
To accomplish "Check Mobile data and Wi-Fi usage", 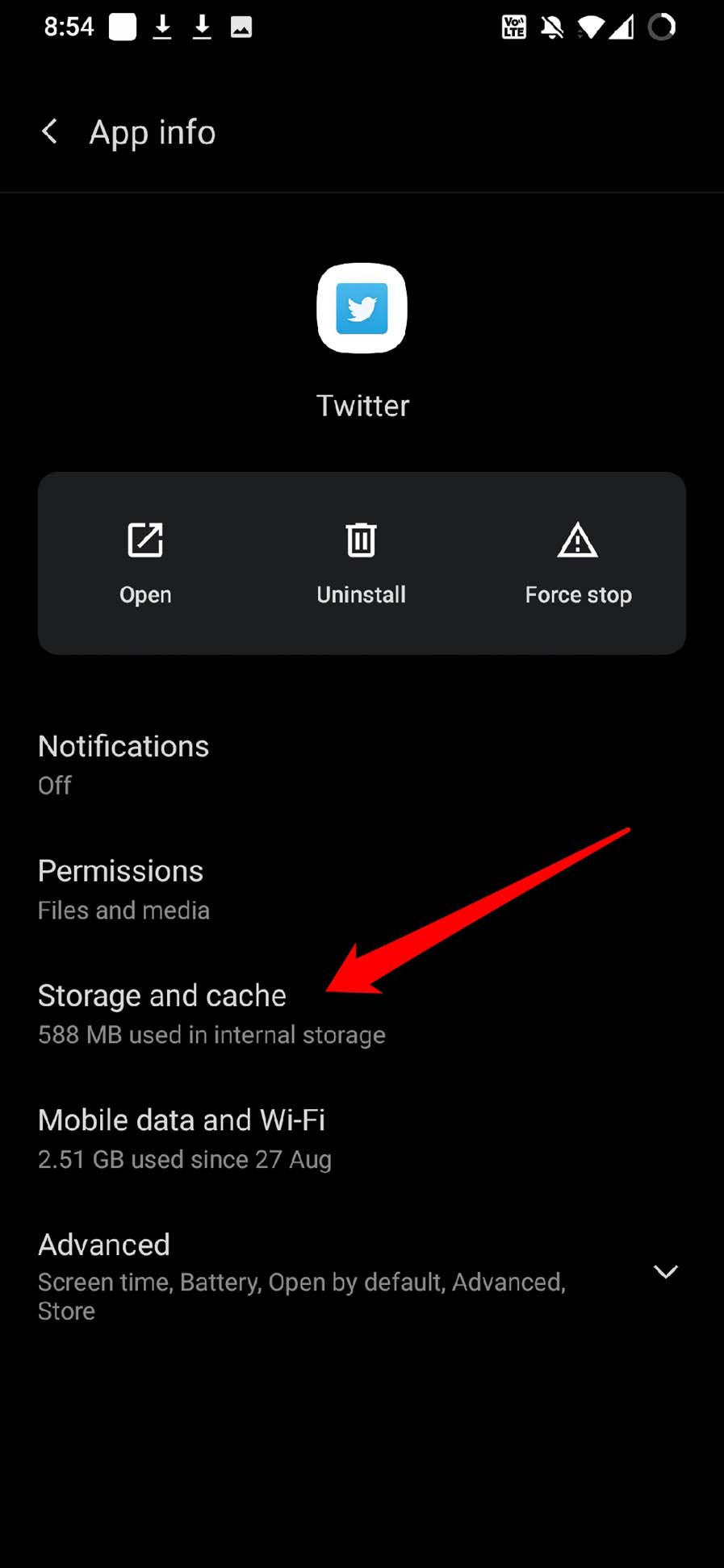I will [x=182, y=1137].
